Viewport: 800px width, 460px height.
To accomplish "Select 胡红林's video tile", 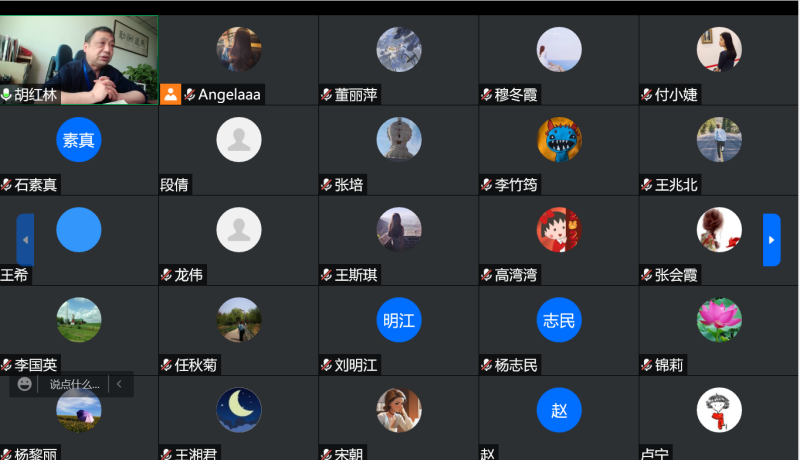I will tap(79, 58).
